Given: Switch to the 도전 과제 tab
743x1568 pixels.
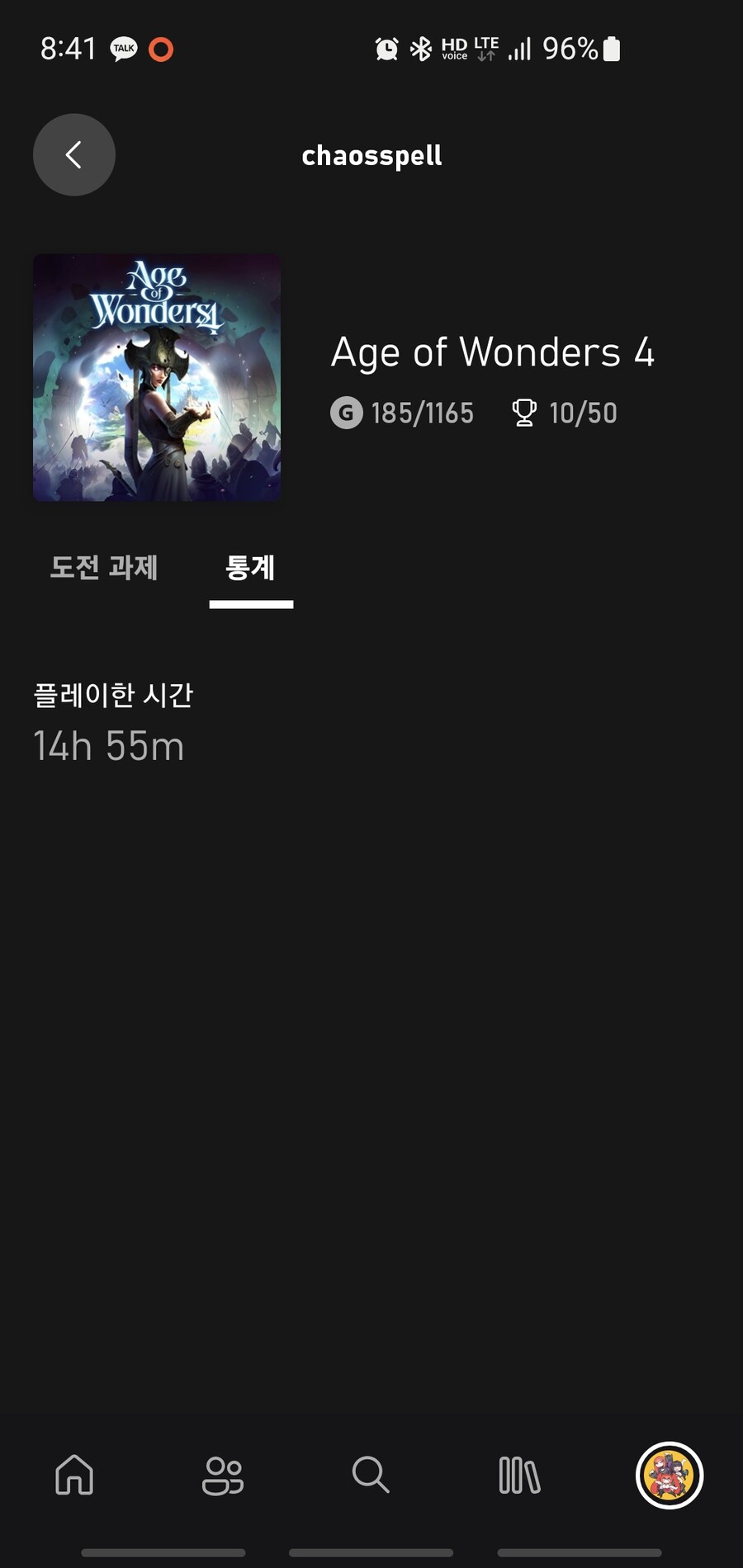Looking at the screenshot, I should click(x=106, y=568).
